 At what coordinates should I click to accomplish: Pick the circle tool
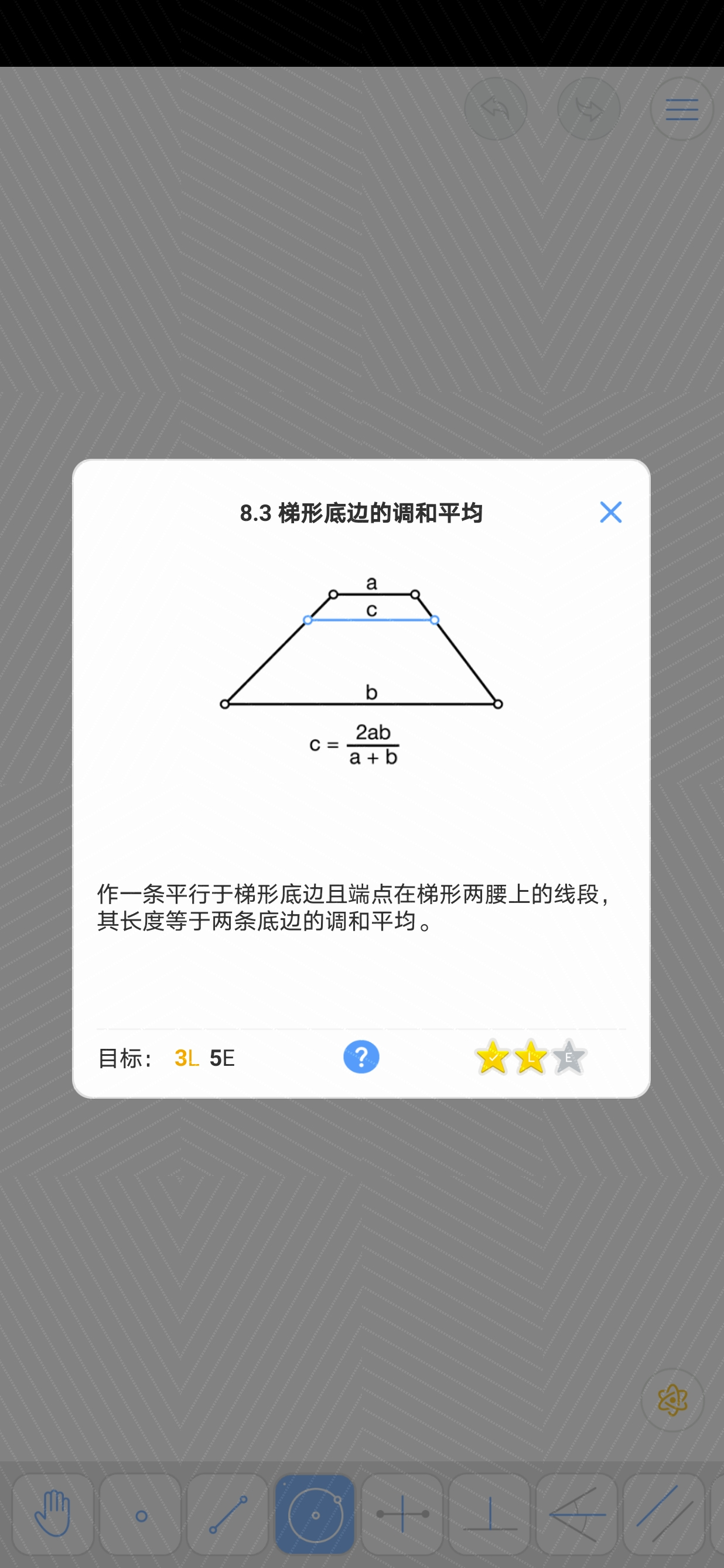(315, 1514)
